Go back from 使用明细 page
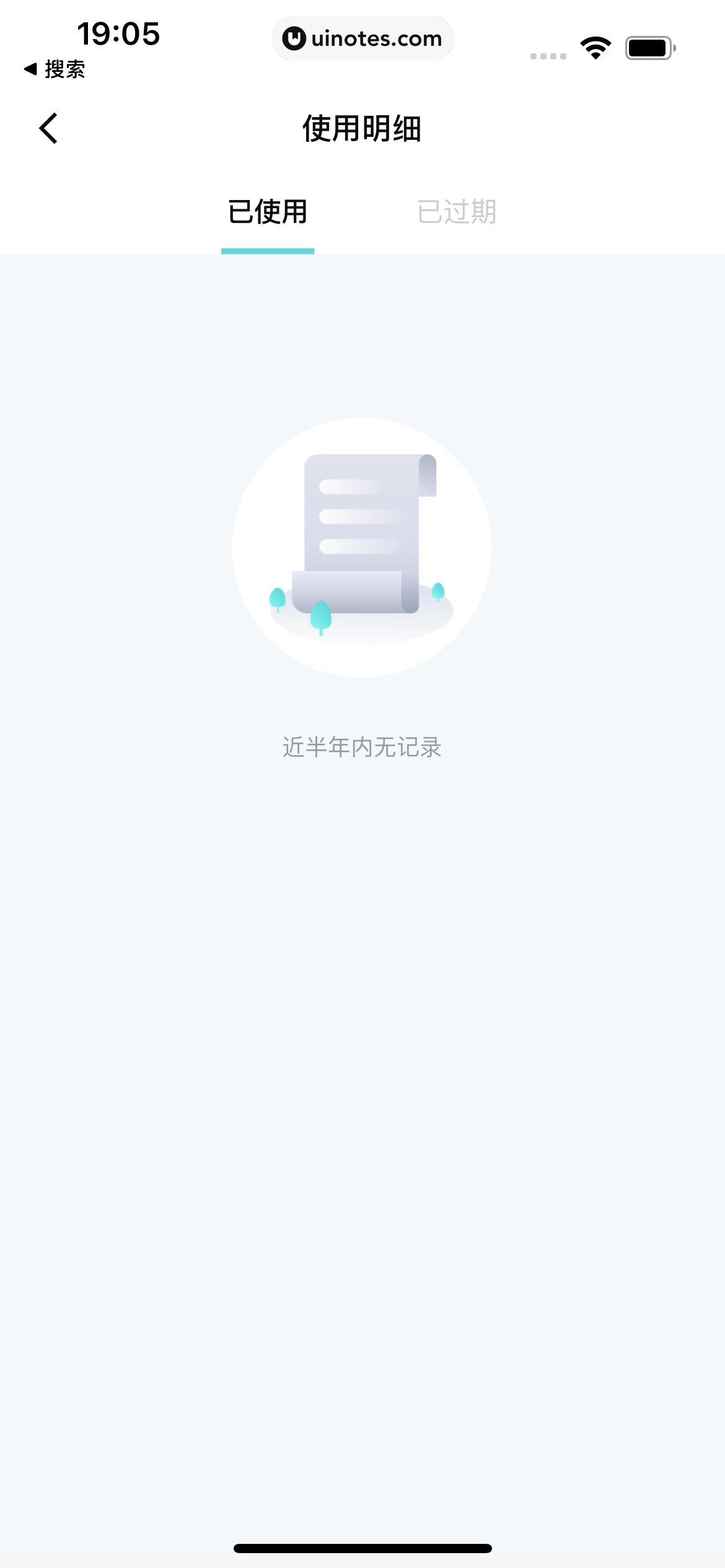The width and height of the screenshot is (725, 1568). 48,128
